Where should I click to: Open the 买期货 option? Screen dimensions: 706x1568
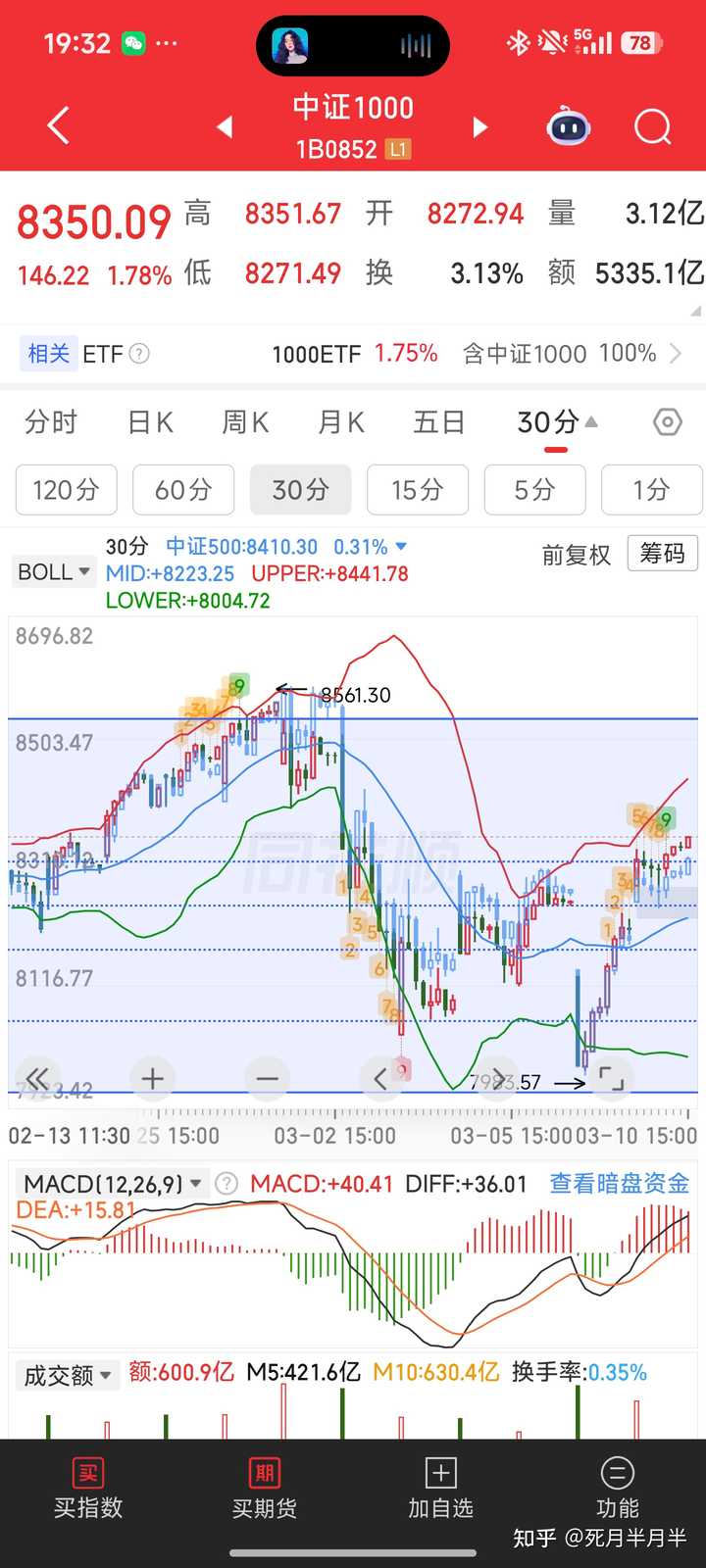click(265, 1488)
